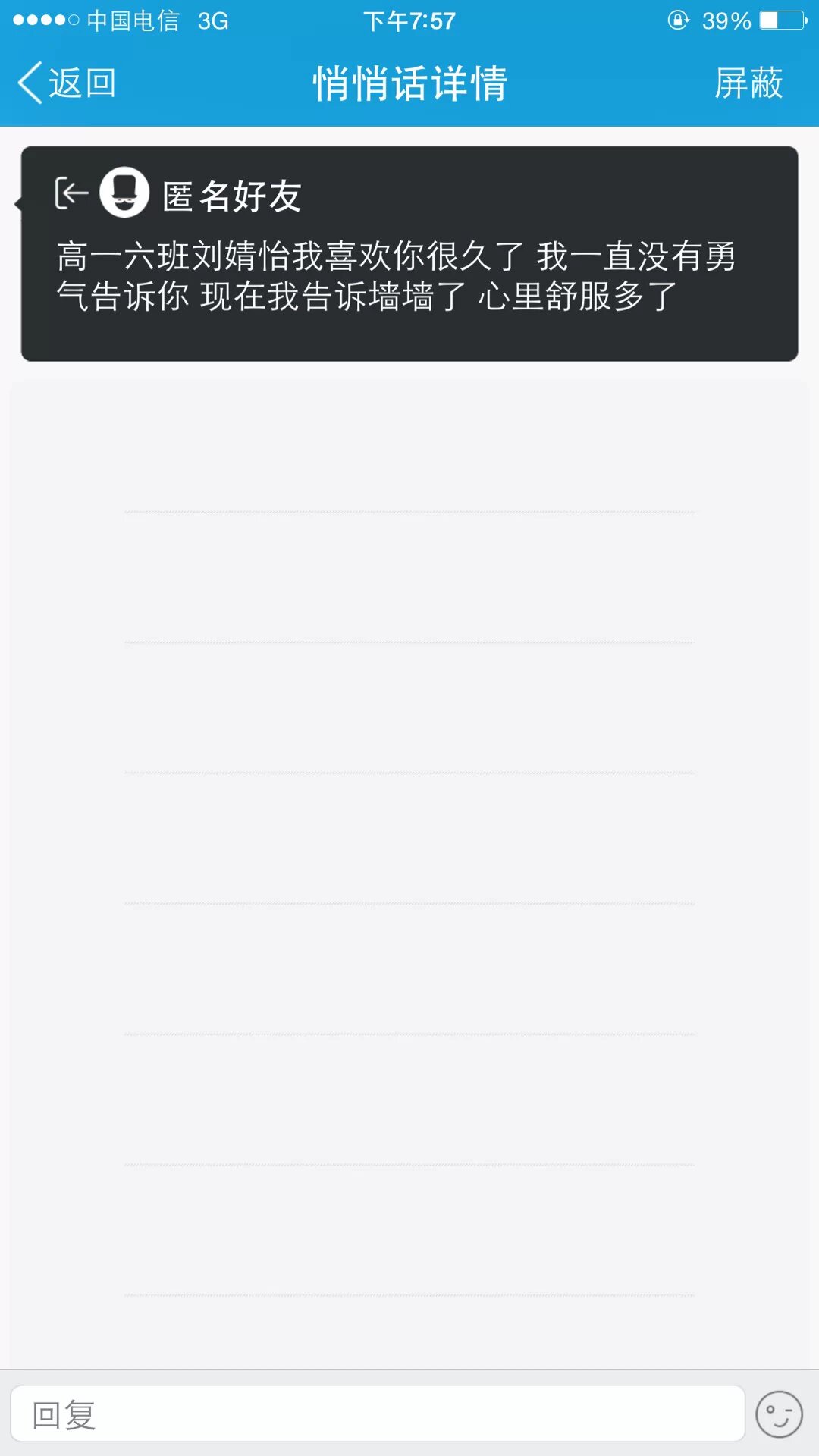
Task: Open the emoji picker smiley icon
Action: pyautogui.click(x=779, y=1414)
